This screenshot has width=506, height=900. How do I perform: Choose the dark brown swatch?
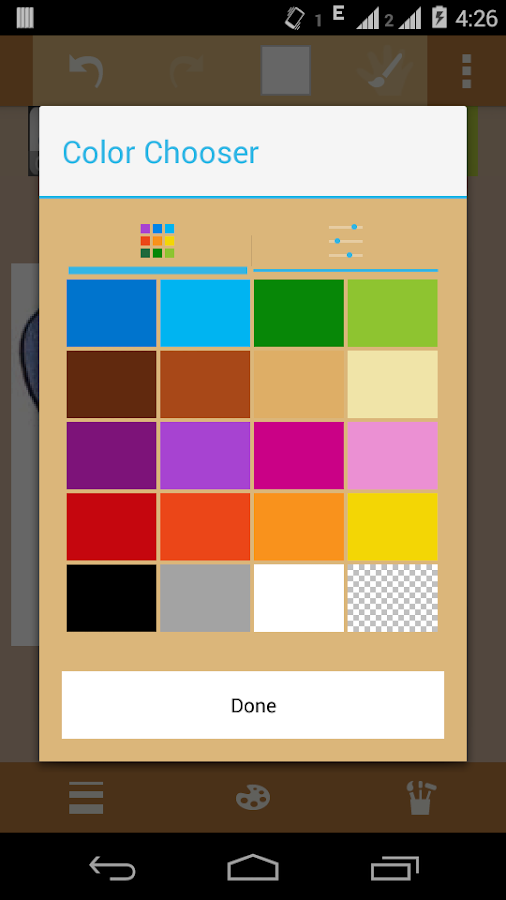[111, 384]
